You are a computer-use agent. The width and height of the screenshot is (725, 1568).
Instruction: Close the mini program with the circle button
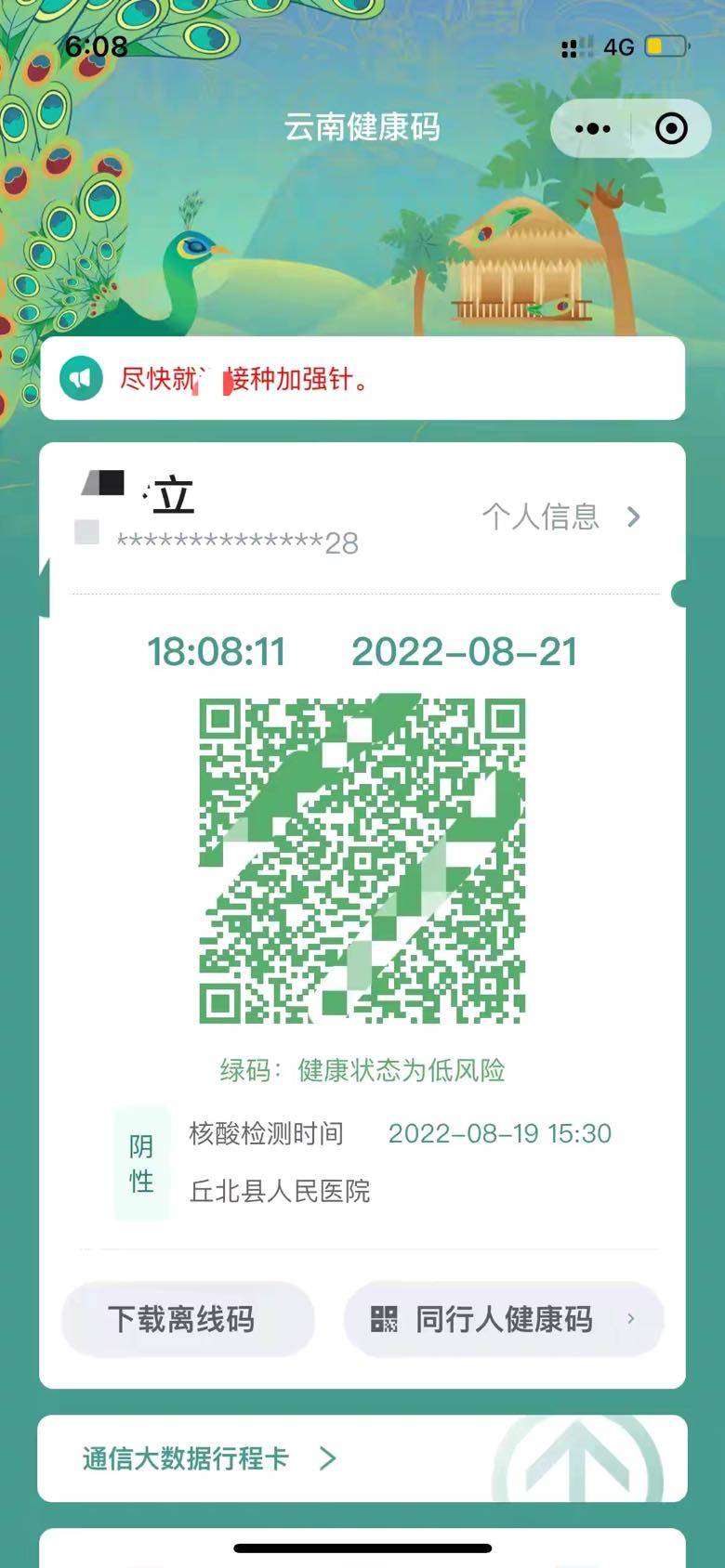pos(671,128)
